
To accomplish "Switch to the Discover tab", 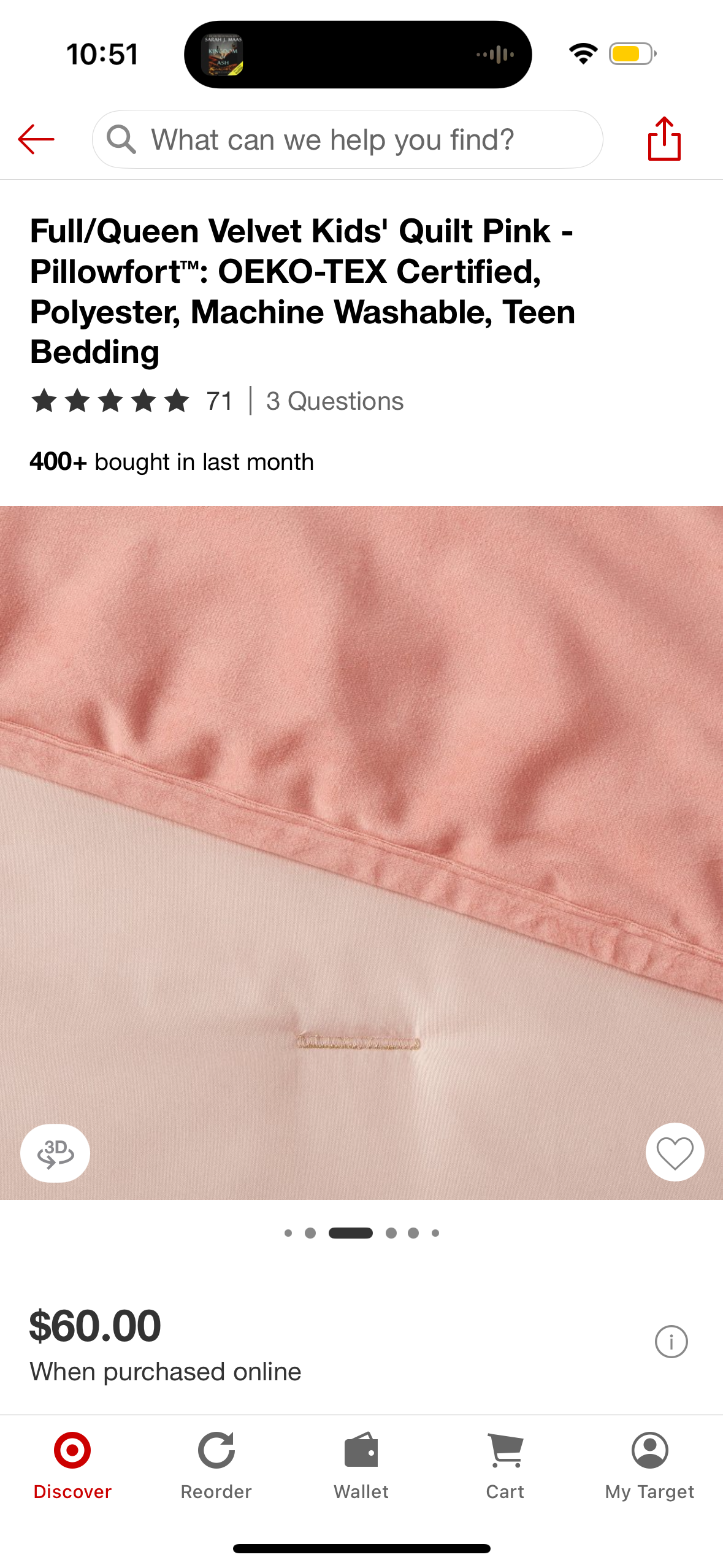I will 72,1465.
